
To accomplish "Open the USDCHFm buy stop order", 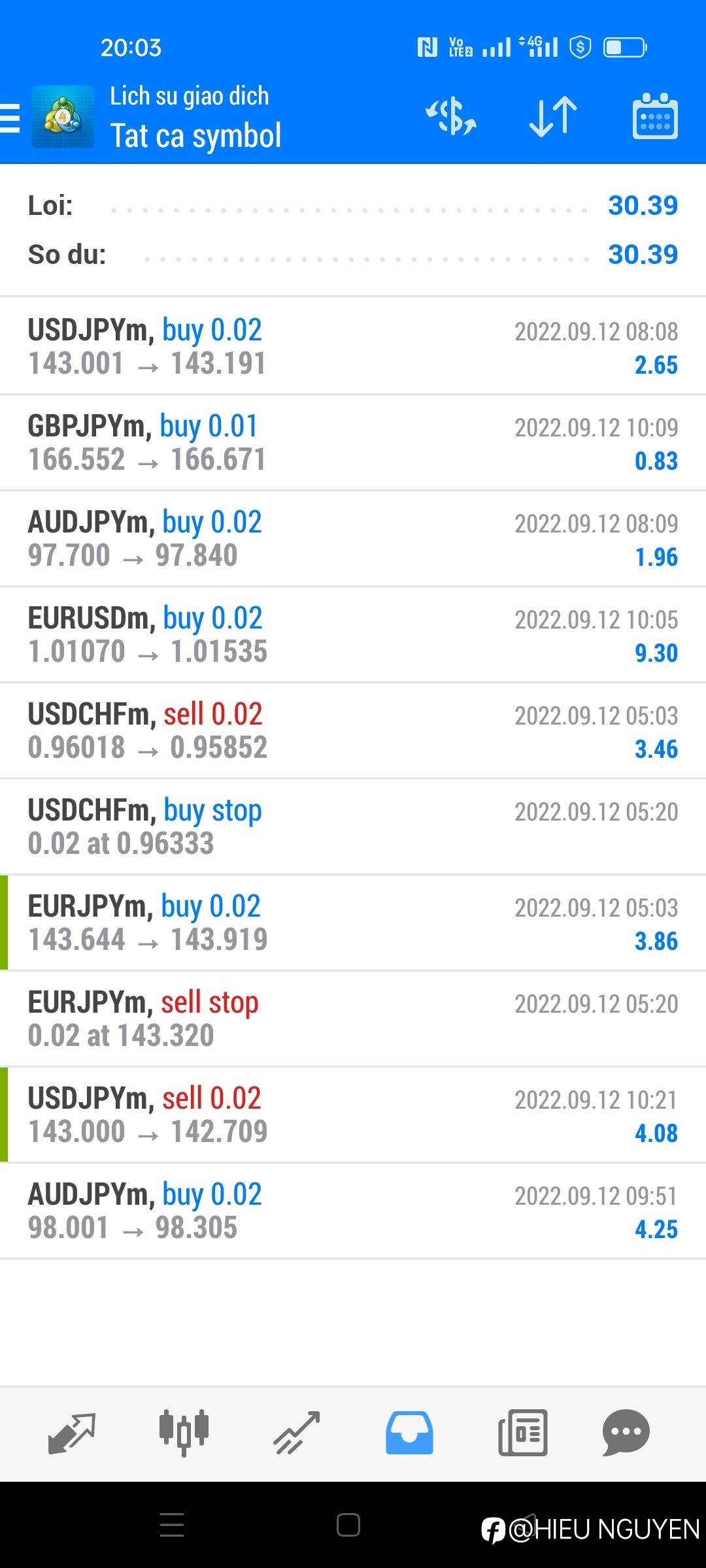I will pos(353,826).
